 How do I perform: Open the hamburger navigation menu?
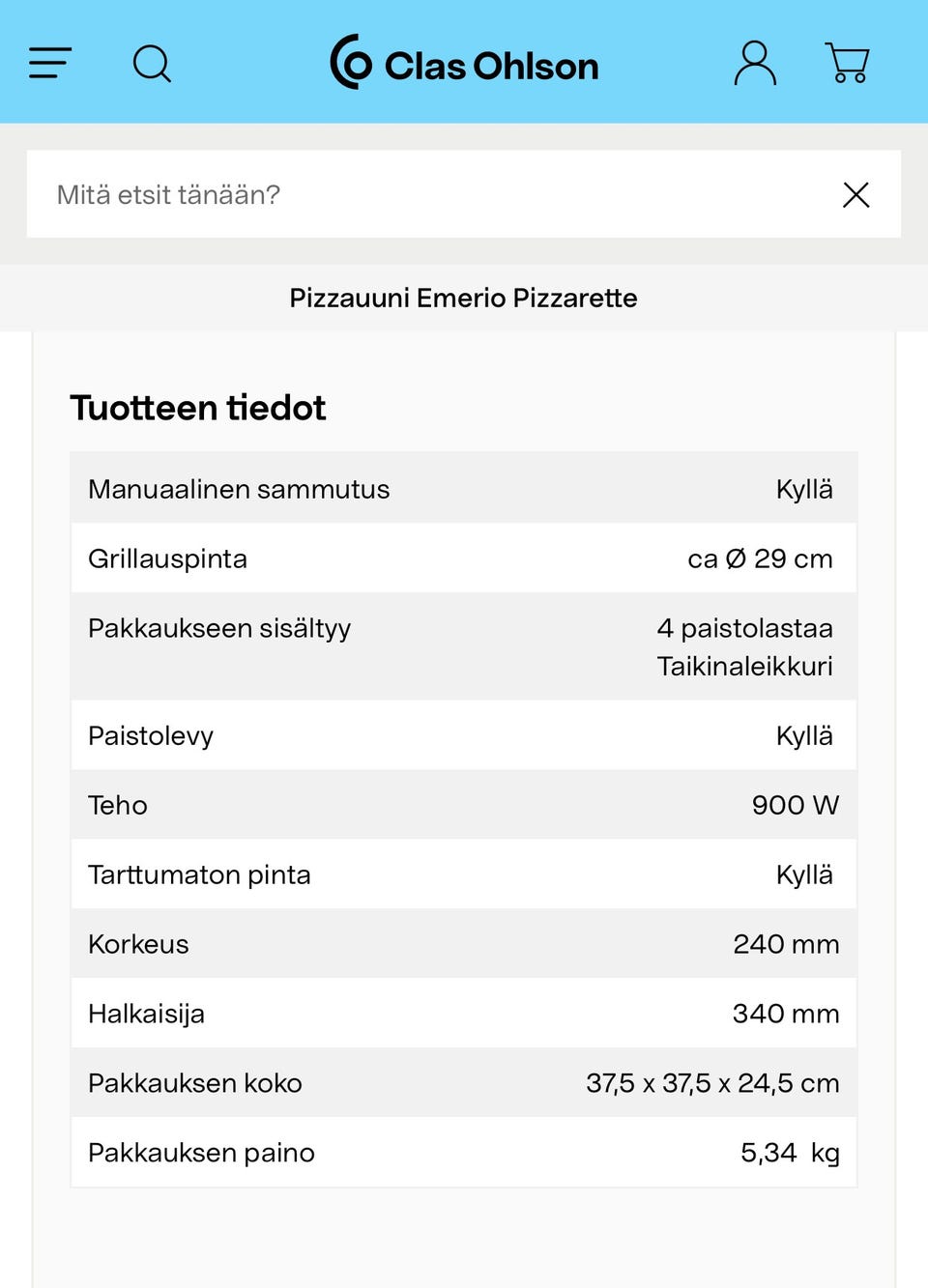tap(50, 64)
